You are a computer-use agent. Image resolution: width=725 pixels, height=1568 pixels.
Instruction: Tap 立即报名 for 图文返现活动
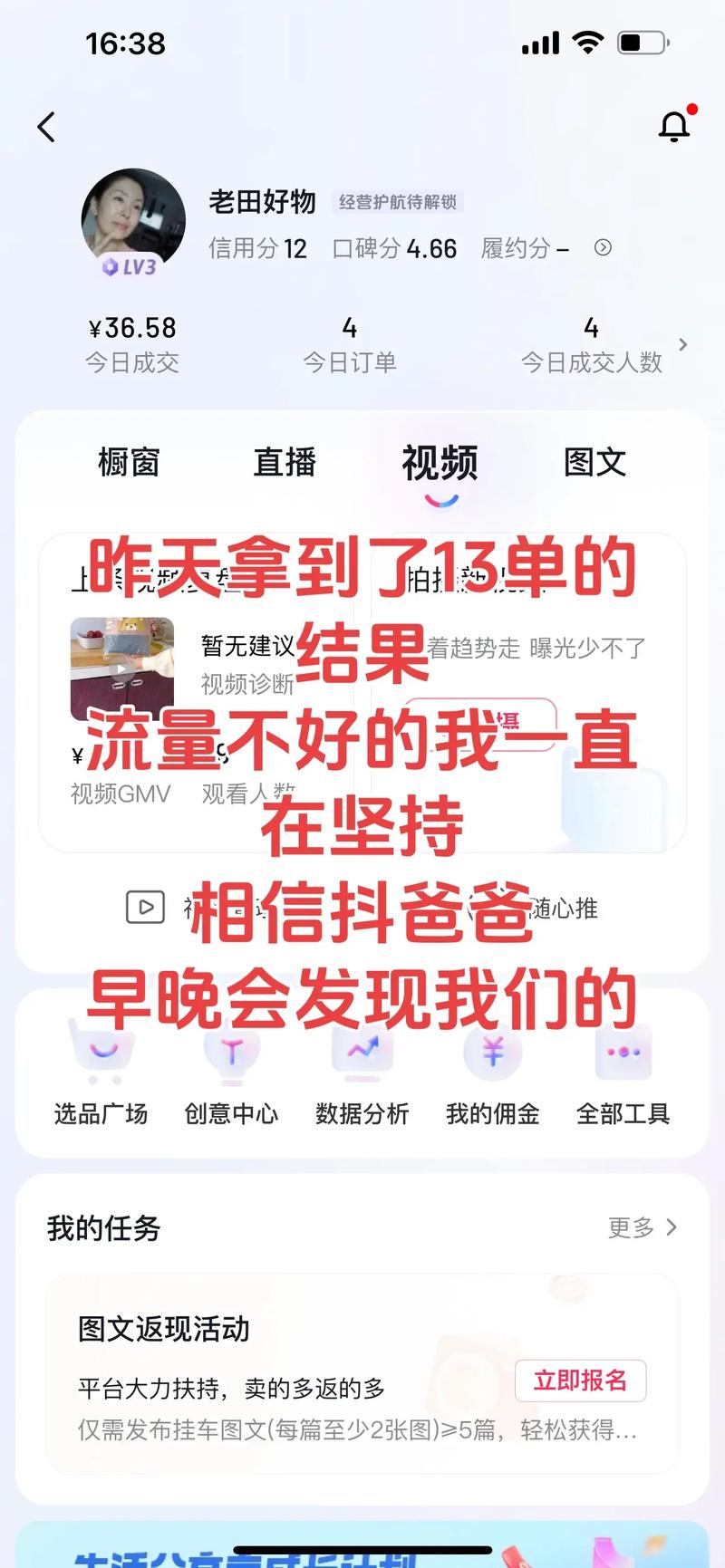point(580,1380)
